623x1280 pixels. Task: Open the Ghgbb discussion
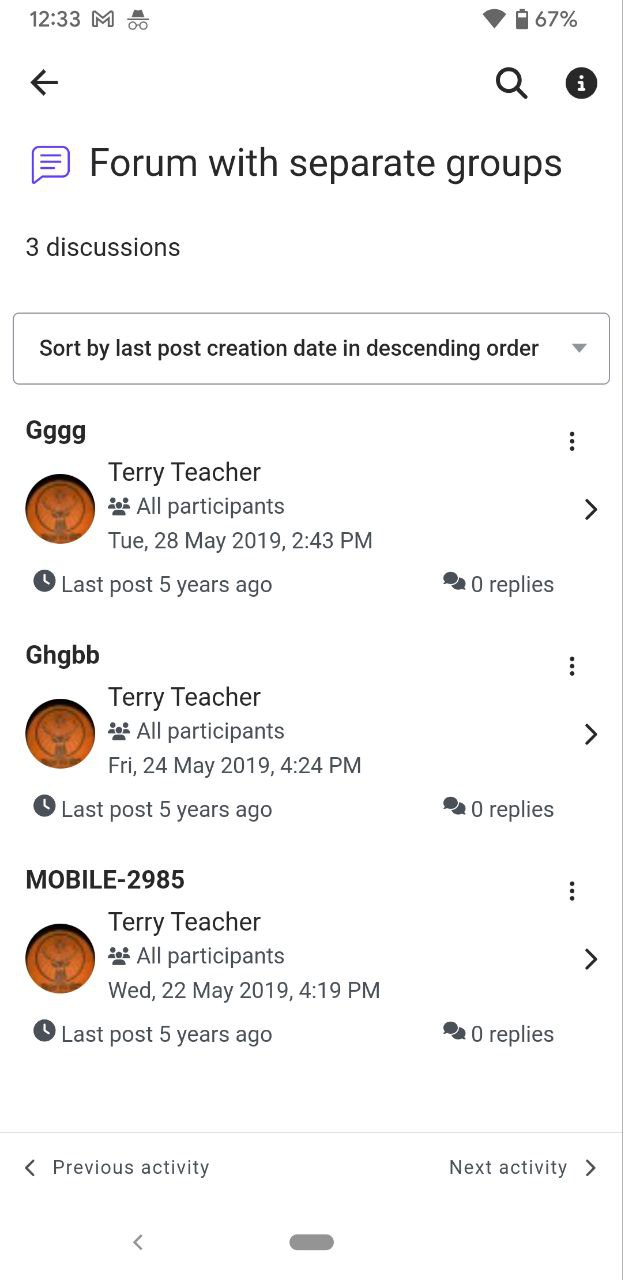[311, 735]
